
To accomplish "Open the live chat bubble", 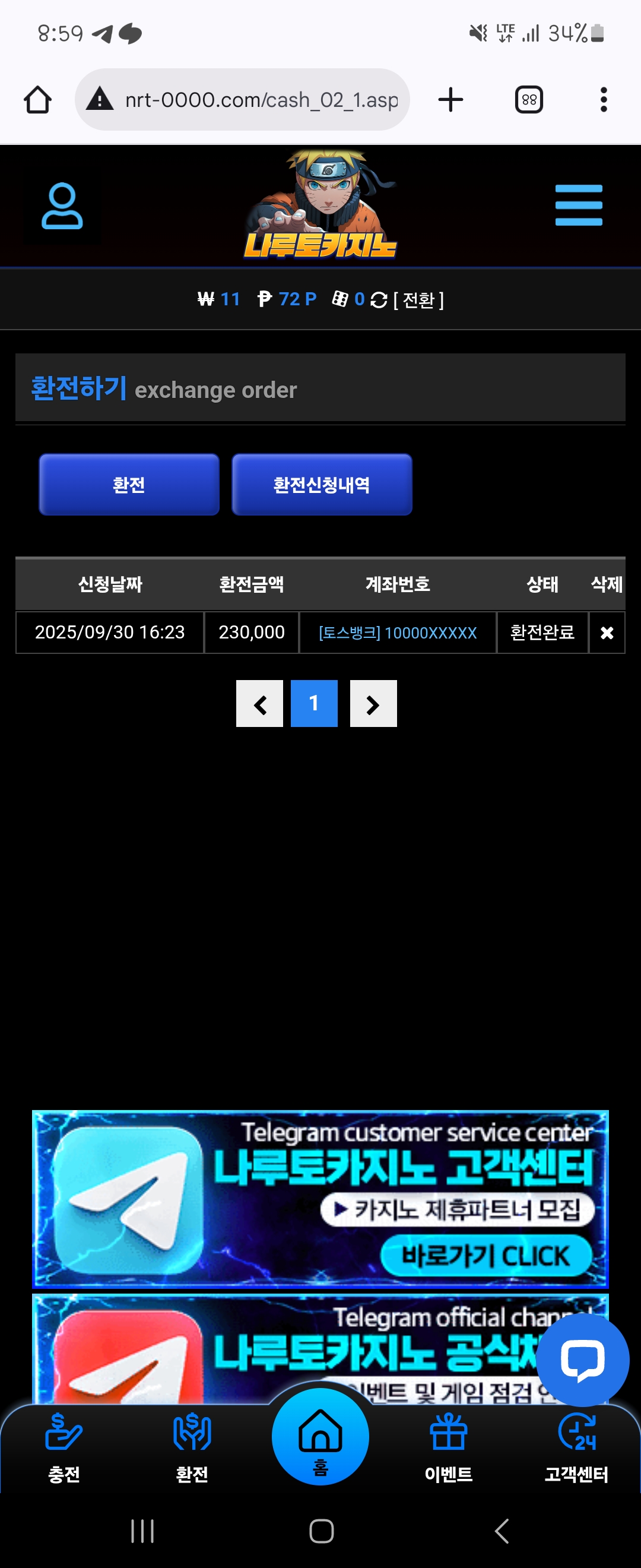I will click(583, 1360).
